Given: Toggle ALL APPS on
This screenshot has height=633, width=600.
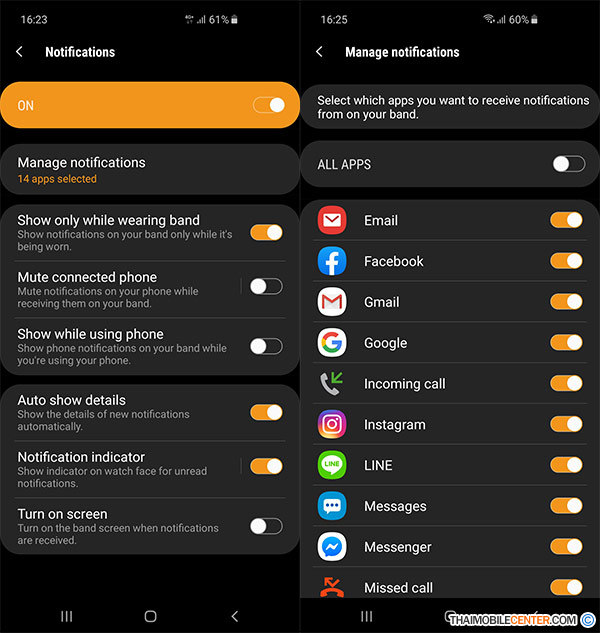Looking at the screenshot, I should pos(568,164).
